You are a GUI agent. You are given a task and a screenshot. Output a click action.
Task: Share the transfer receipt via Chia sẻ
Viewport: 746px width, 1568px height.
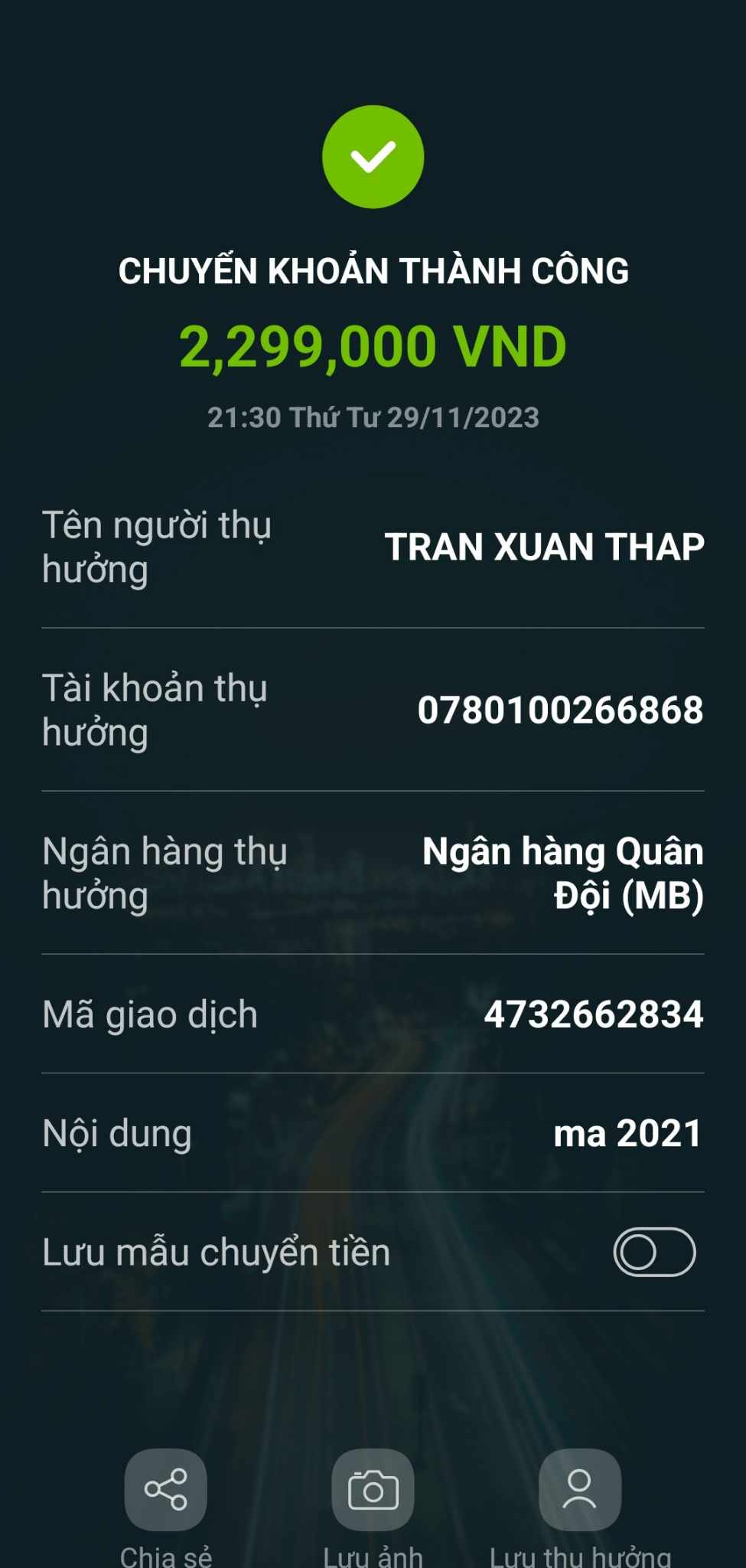[x=166, y=1490]
